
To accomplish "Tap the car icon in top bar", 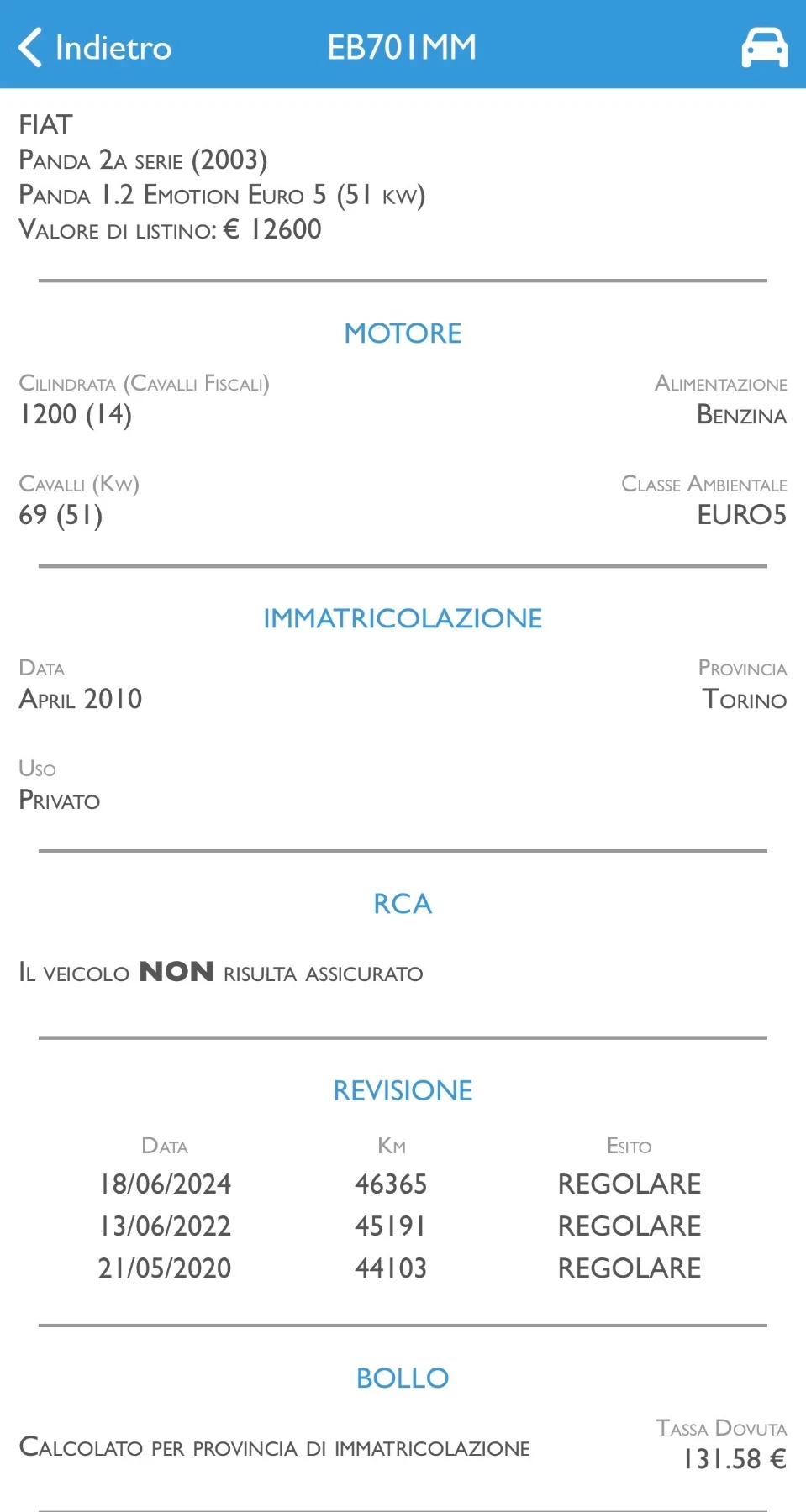I will tap(764, 47).
